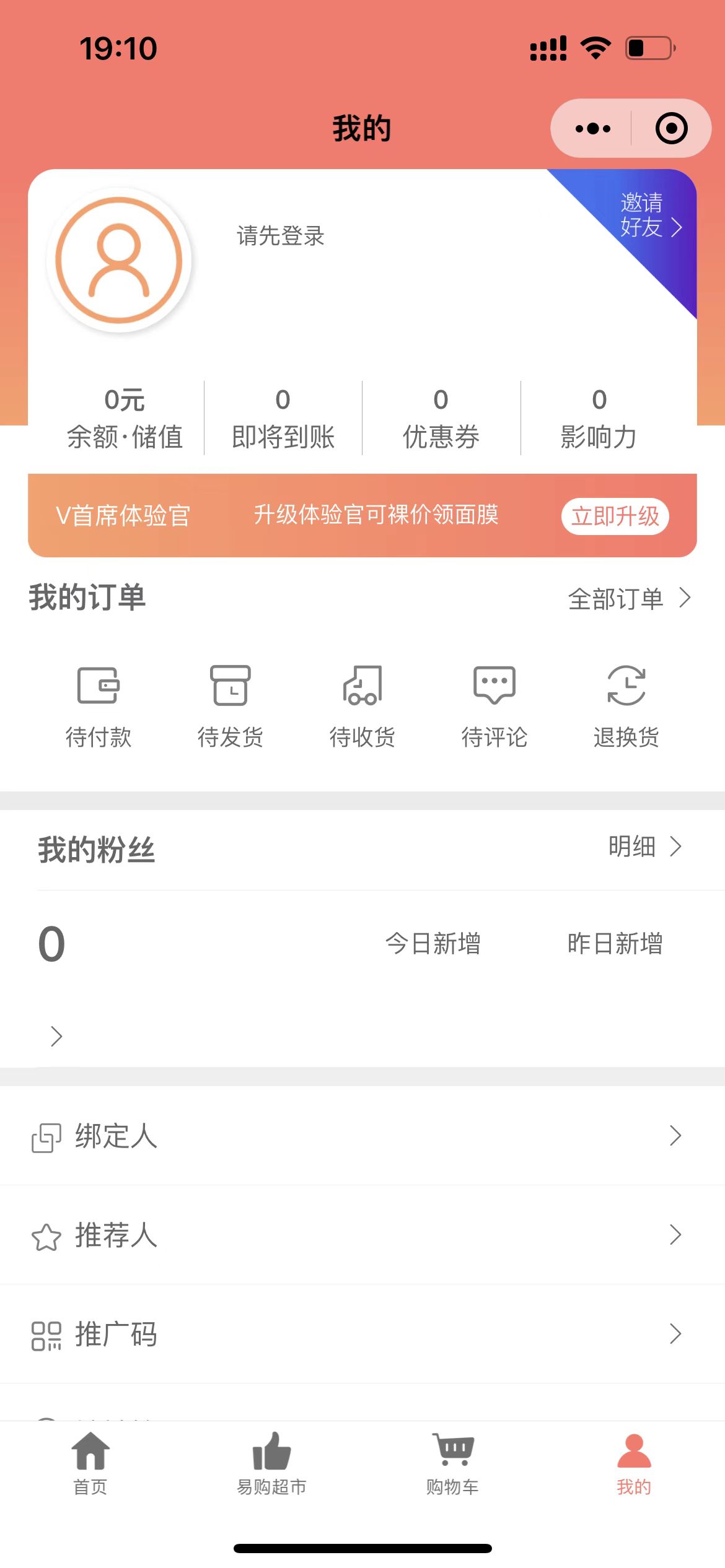Open the 推荐人 row
This screenshot has width=725, height=1568.
[x=362, y=1235]
